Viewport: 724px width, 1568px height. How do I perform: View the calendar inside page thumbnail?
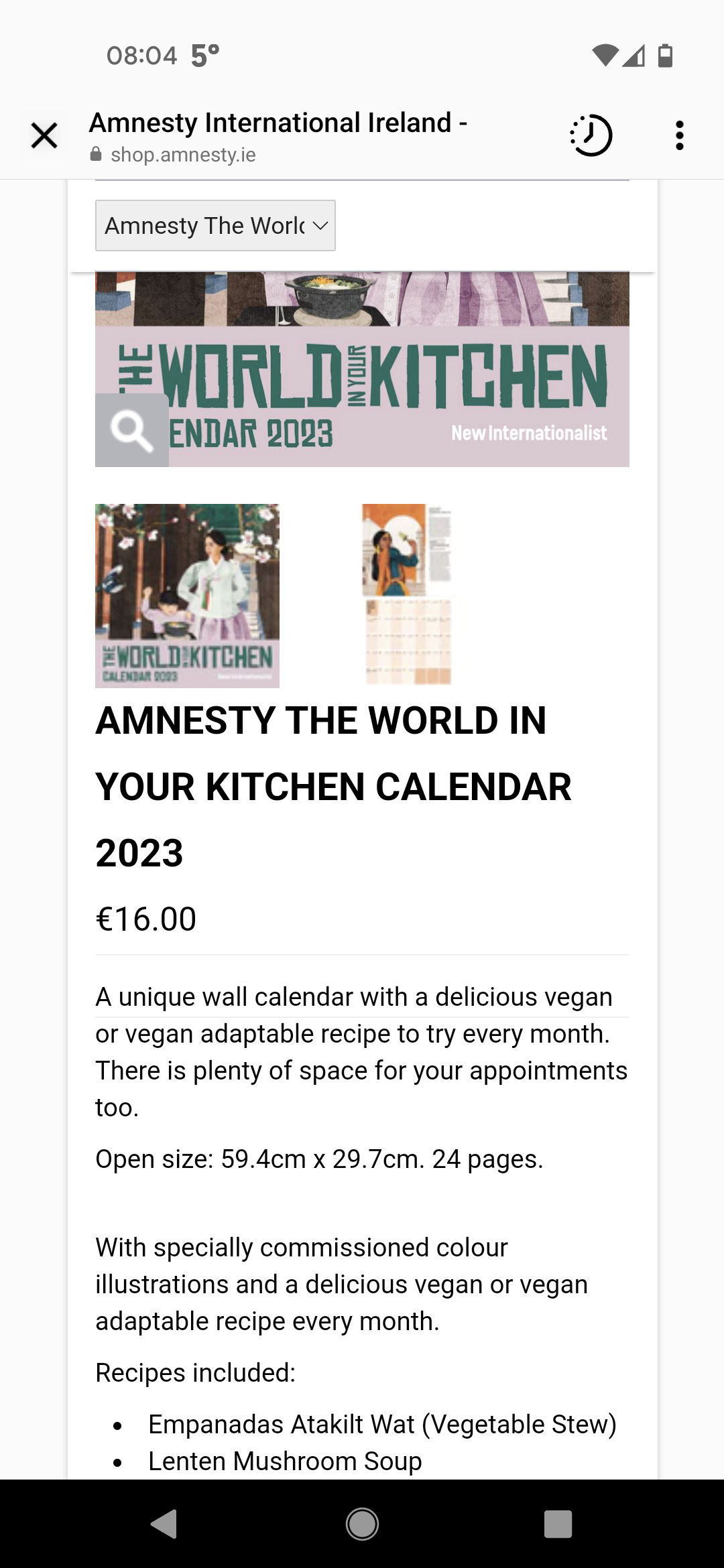coord(407,596)
